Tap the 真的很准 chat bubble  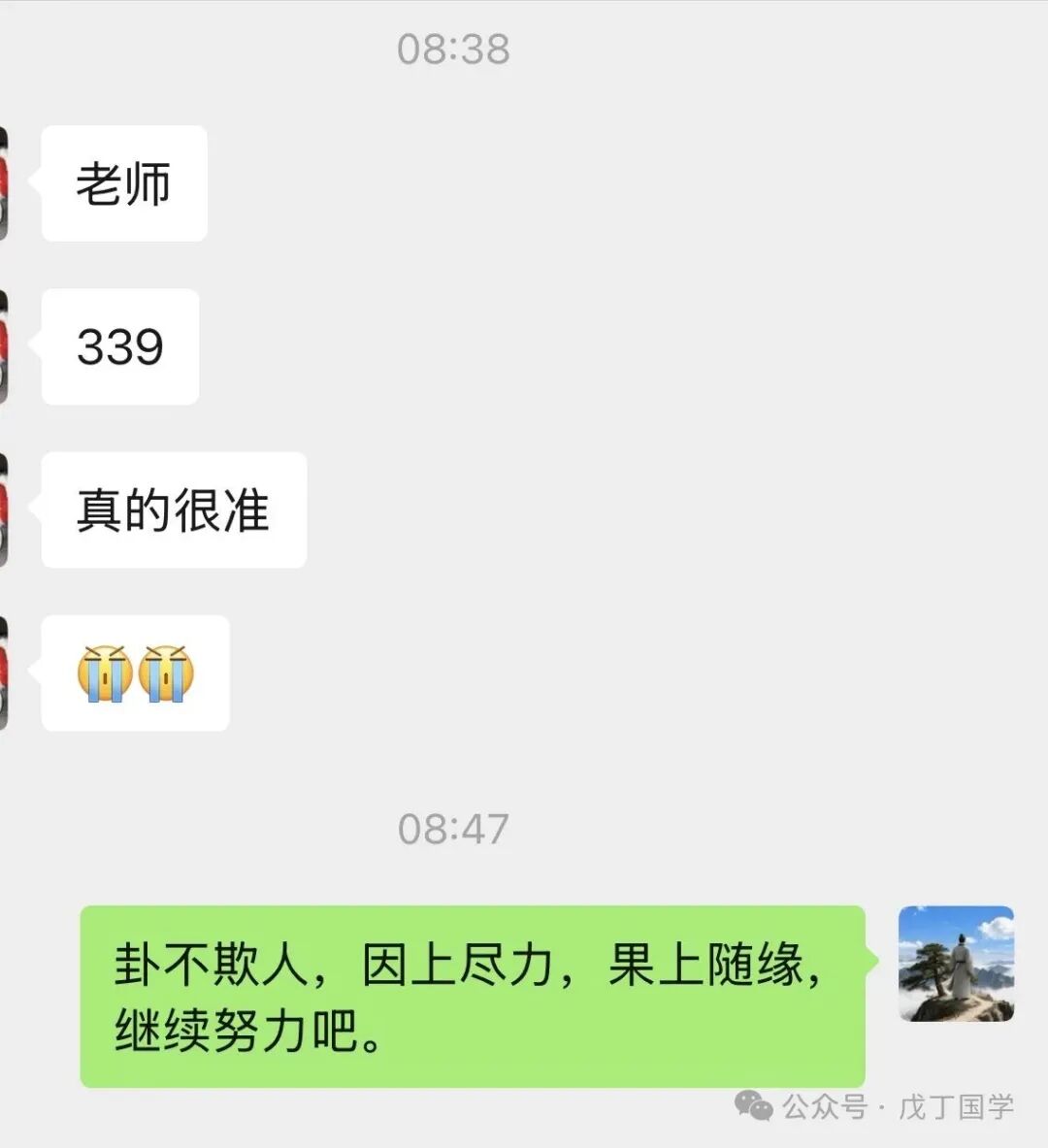[x=173, y=509]
